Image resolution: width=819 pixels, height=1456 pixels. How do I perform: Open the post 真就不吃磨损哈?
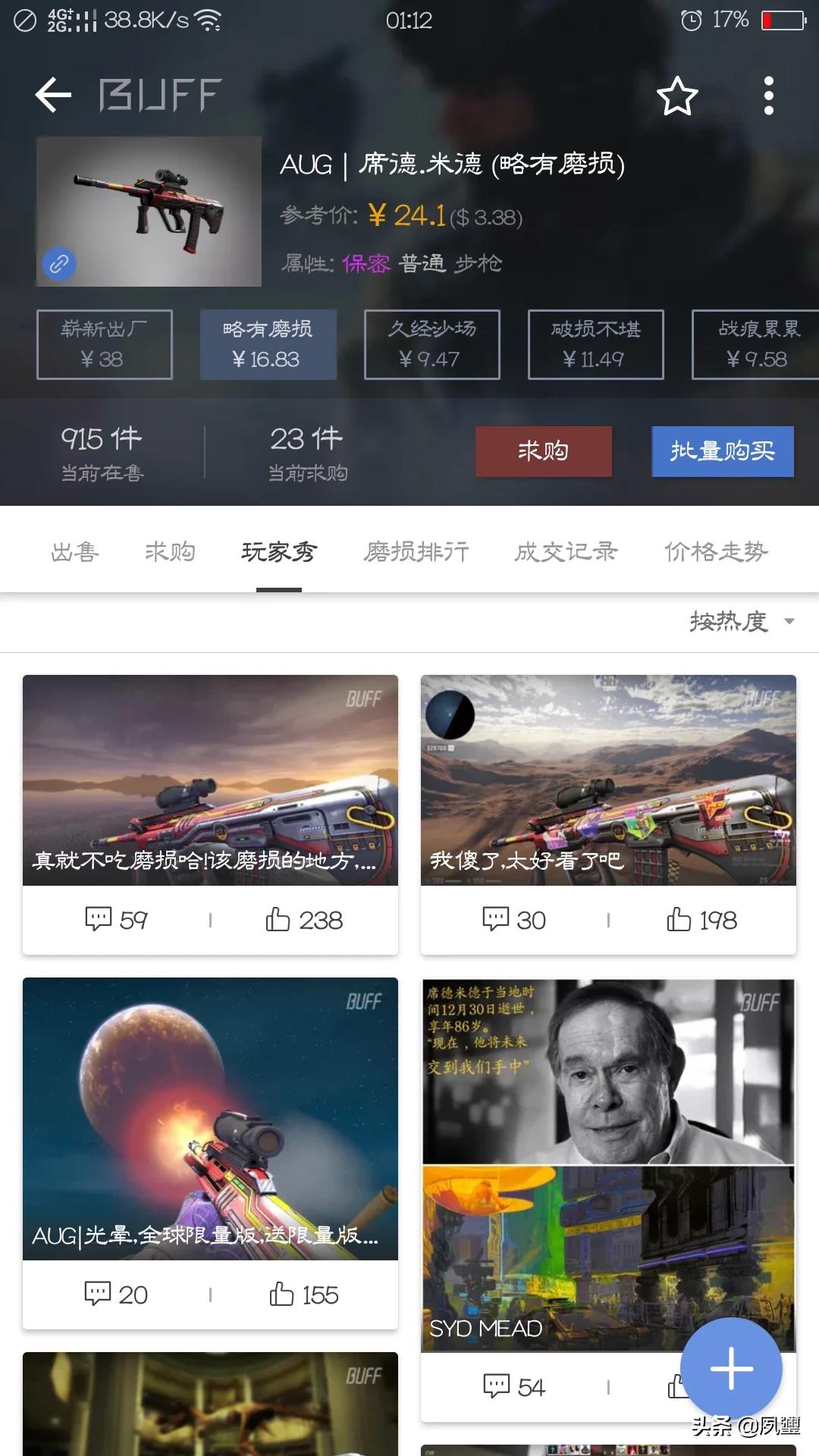tap(210, 781)
